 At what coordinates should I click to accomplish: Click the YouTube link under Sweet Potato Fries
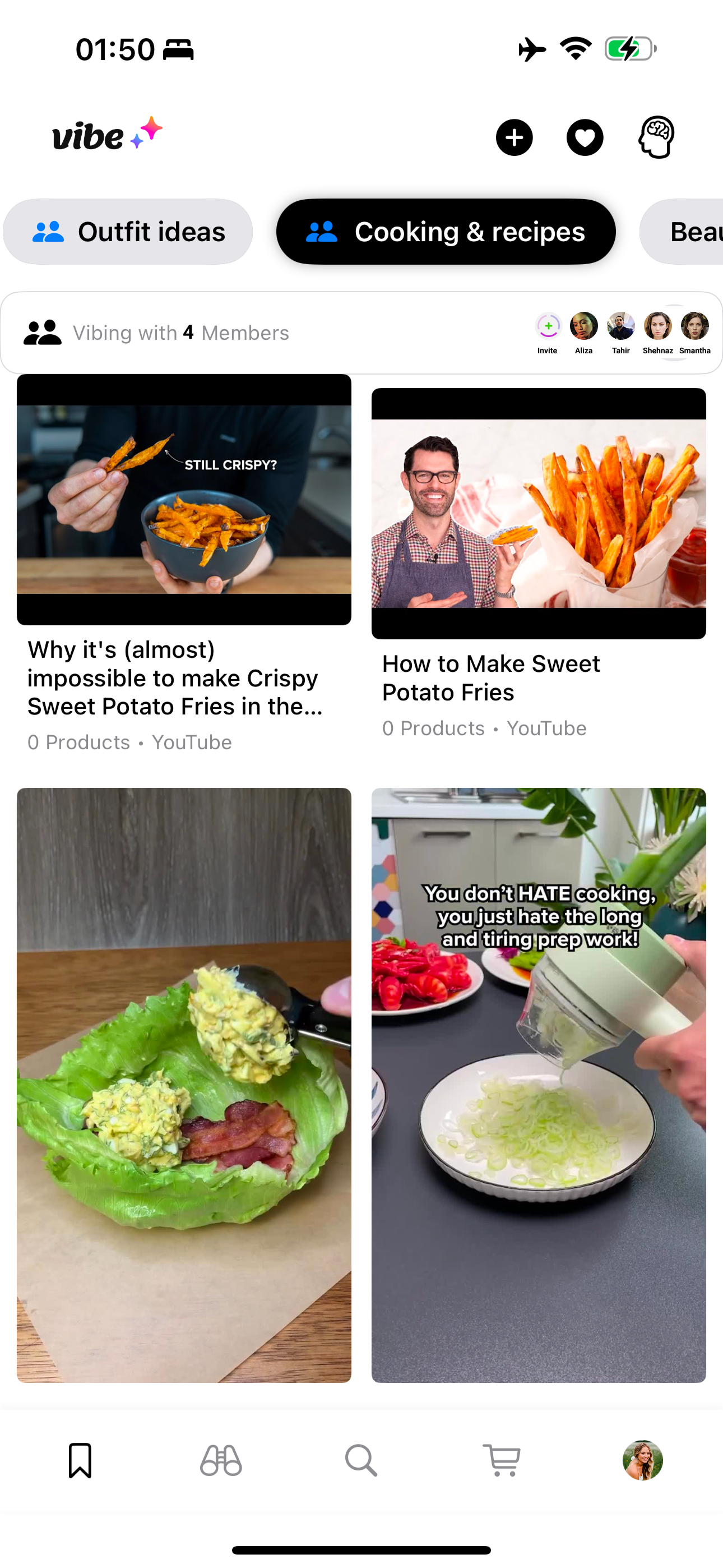pos(546,728)
